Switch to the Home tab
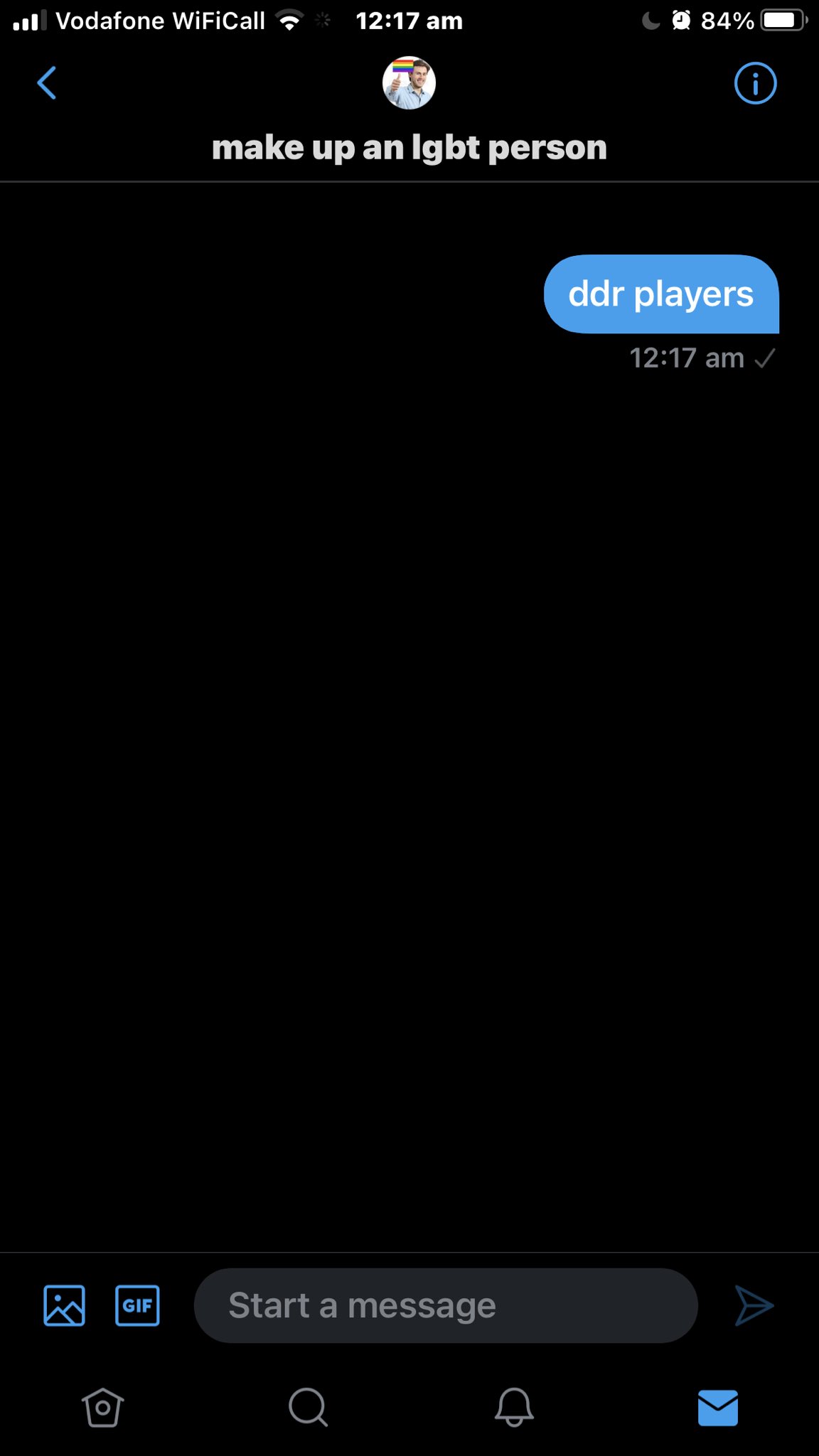 pos(103,1408)
